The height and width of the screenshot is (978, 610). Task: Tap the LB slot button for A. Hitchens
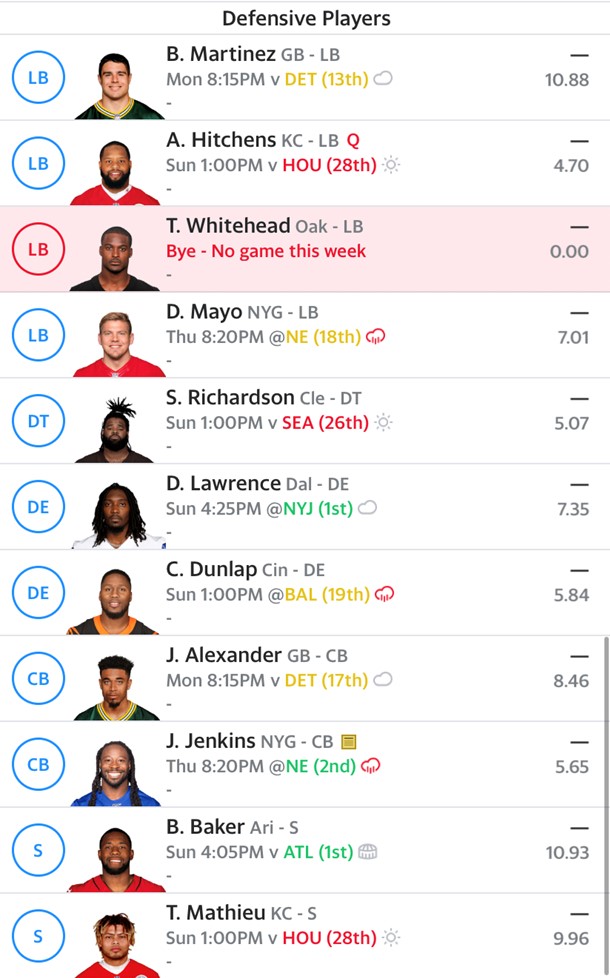[x=38, y=163]
